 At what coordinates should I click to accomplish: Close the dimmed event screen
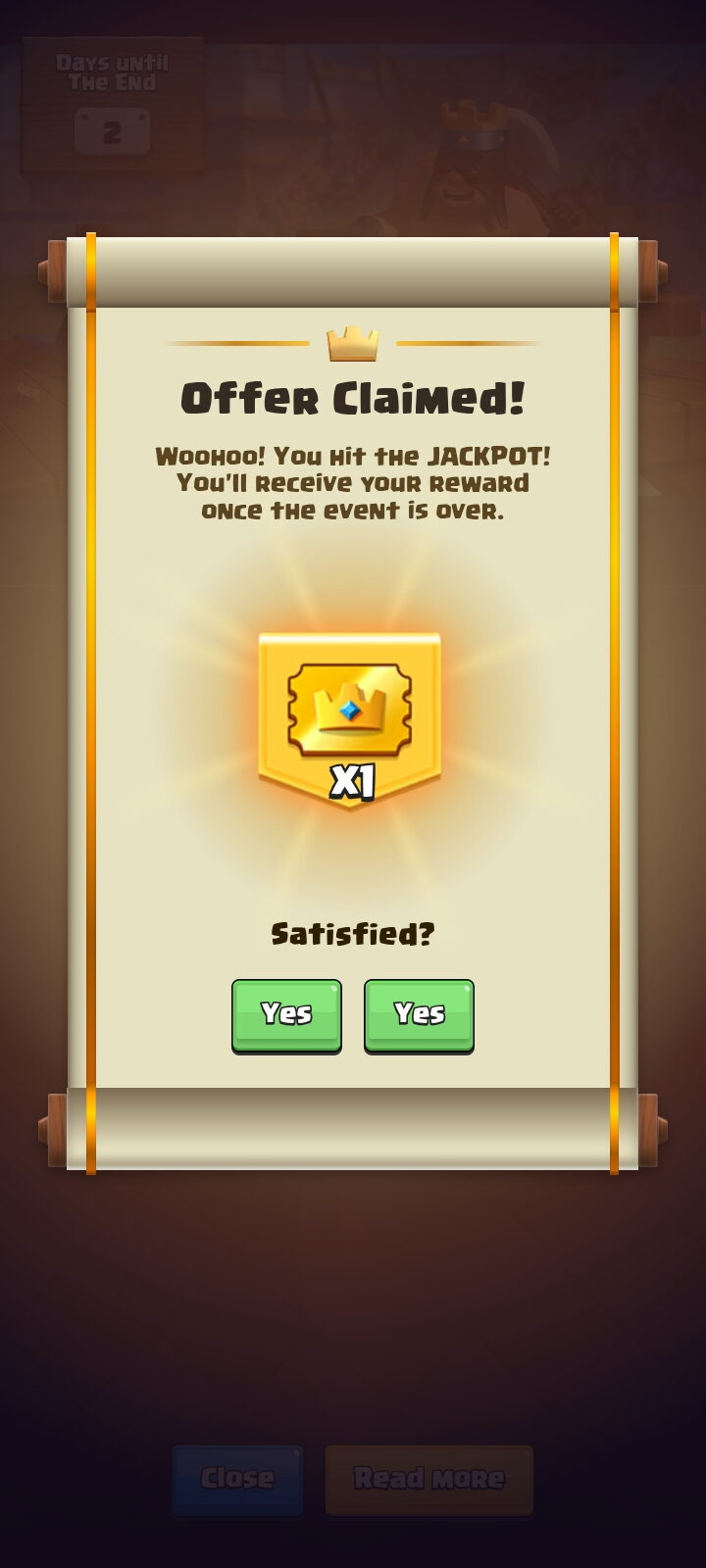[237, 1480]
